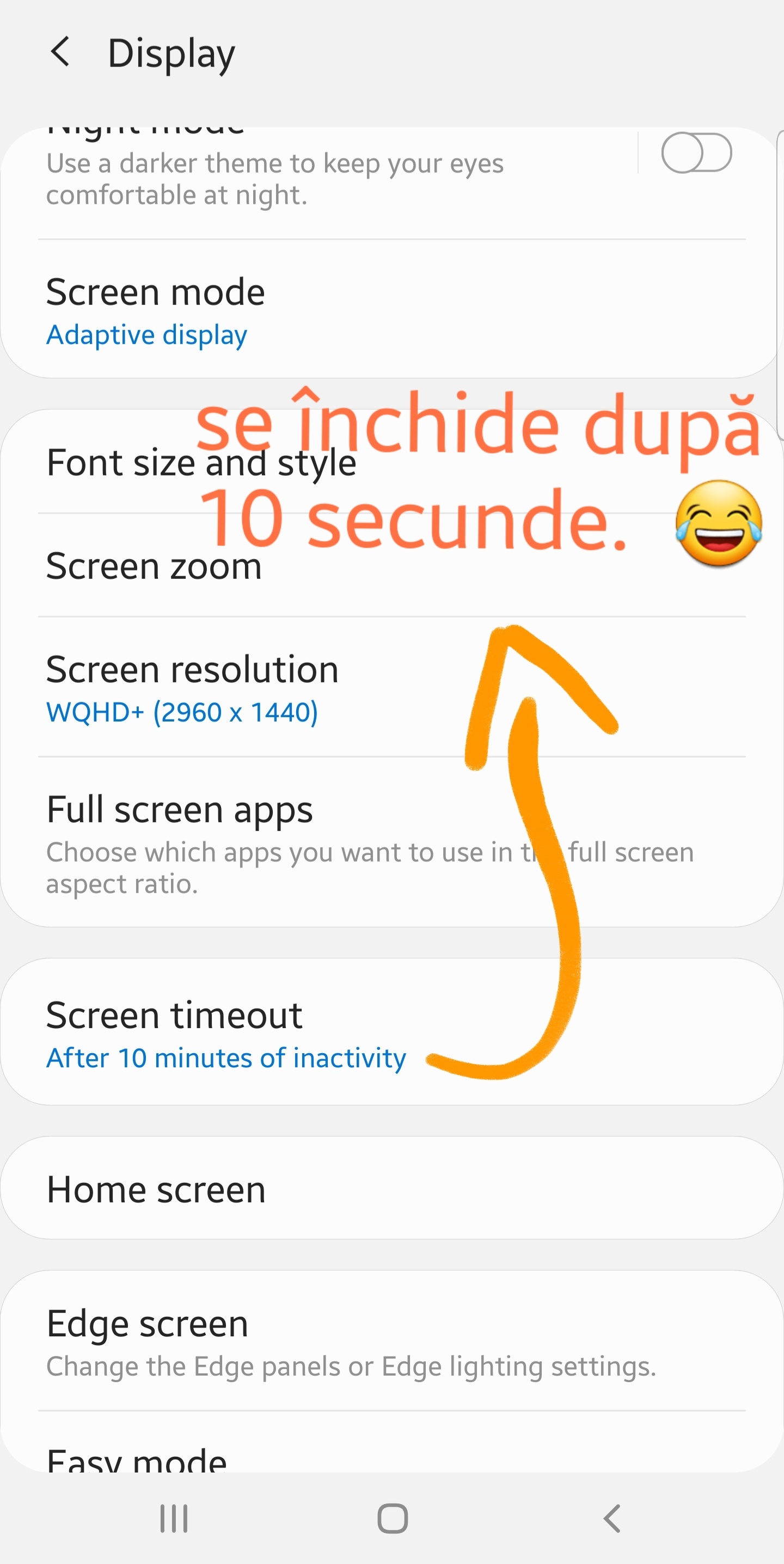The height and width of the screenshot is (1564, 784).
Task: Open Screen zoom setting
Action: tap(391, 565)
